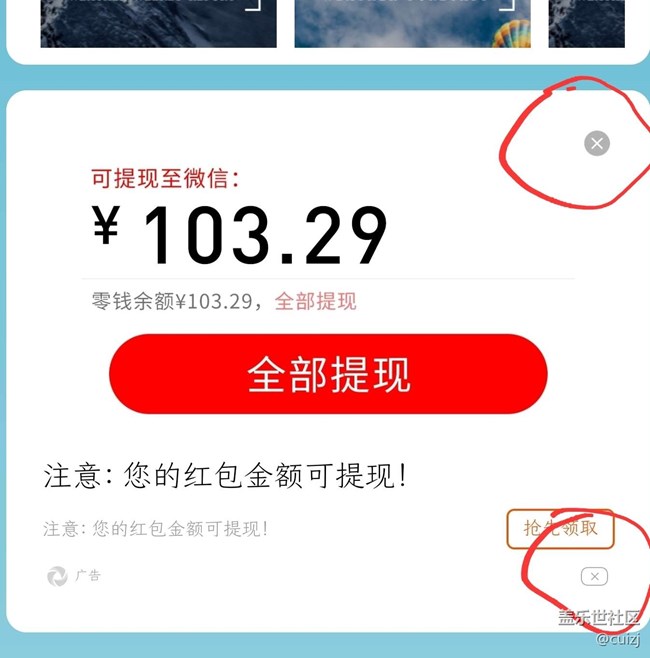Screen dimensions: 650x658
Task: Tap the 全部提现 link beside 零钱余额
Action: tap(315, 301)
